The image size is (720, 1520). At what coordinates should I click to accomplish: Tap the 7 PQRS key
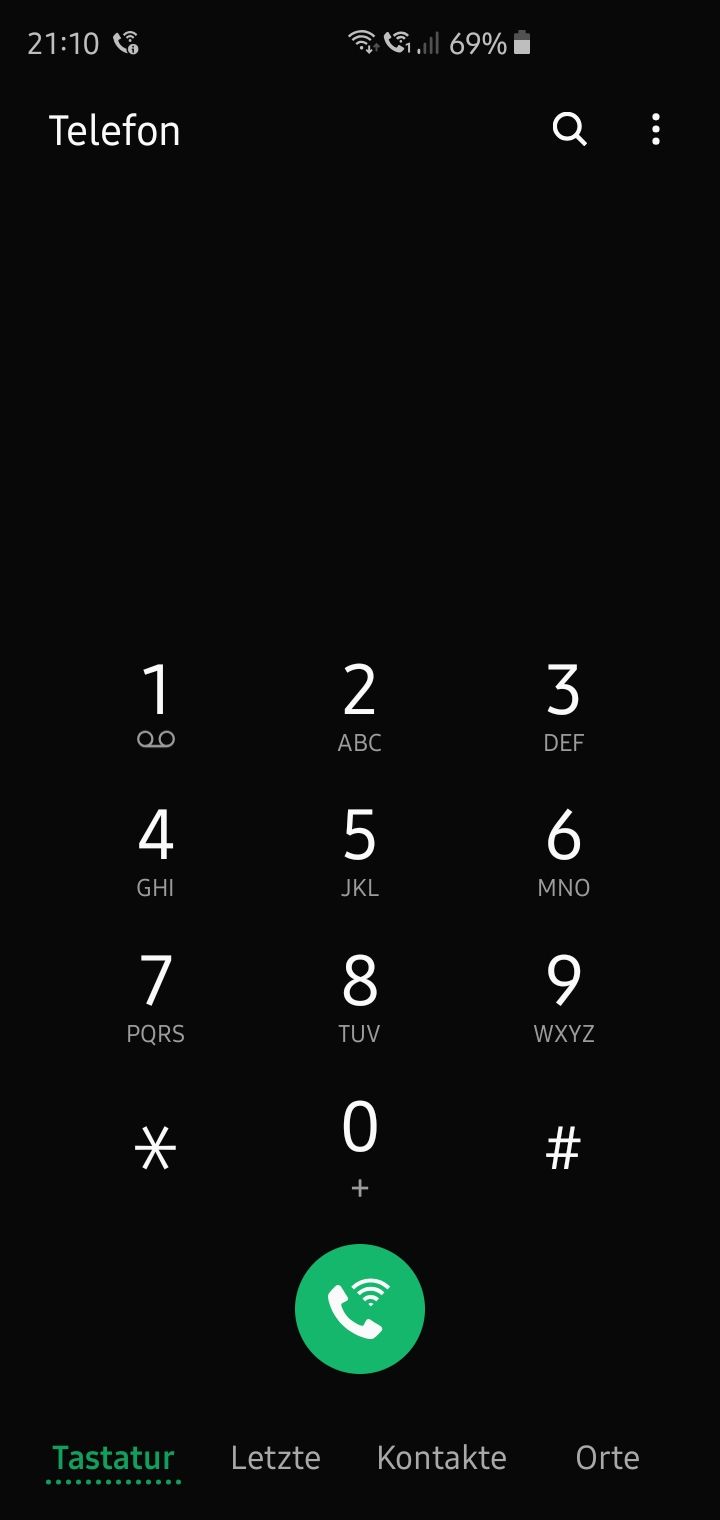(156, 995)
